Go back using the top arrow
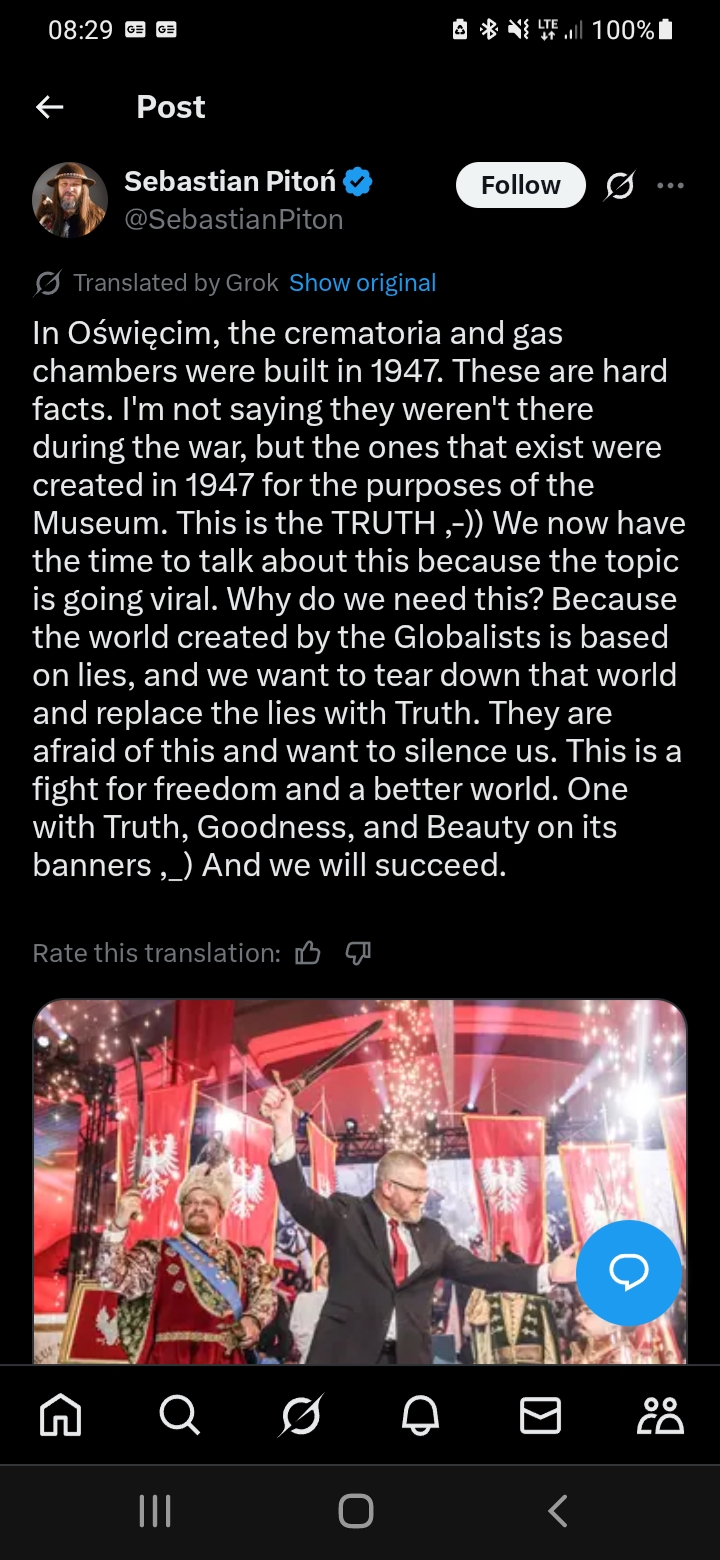720x1560 pixels. coord(49,107)
